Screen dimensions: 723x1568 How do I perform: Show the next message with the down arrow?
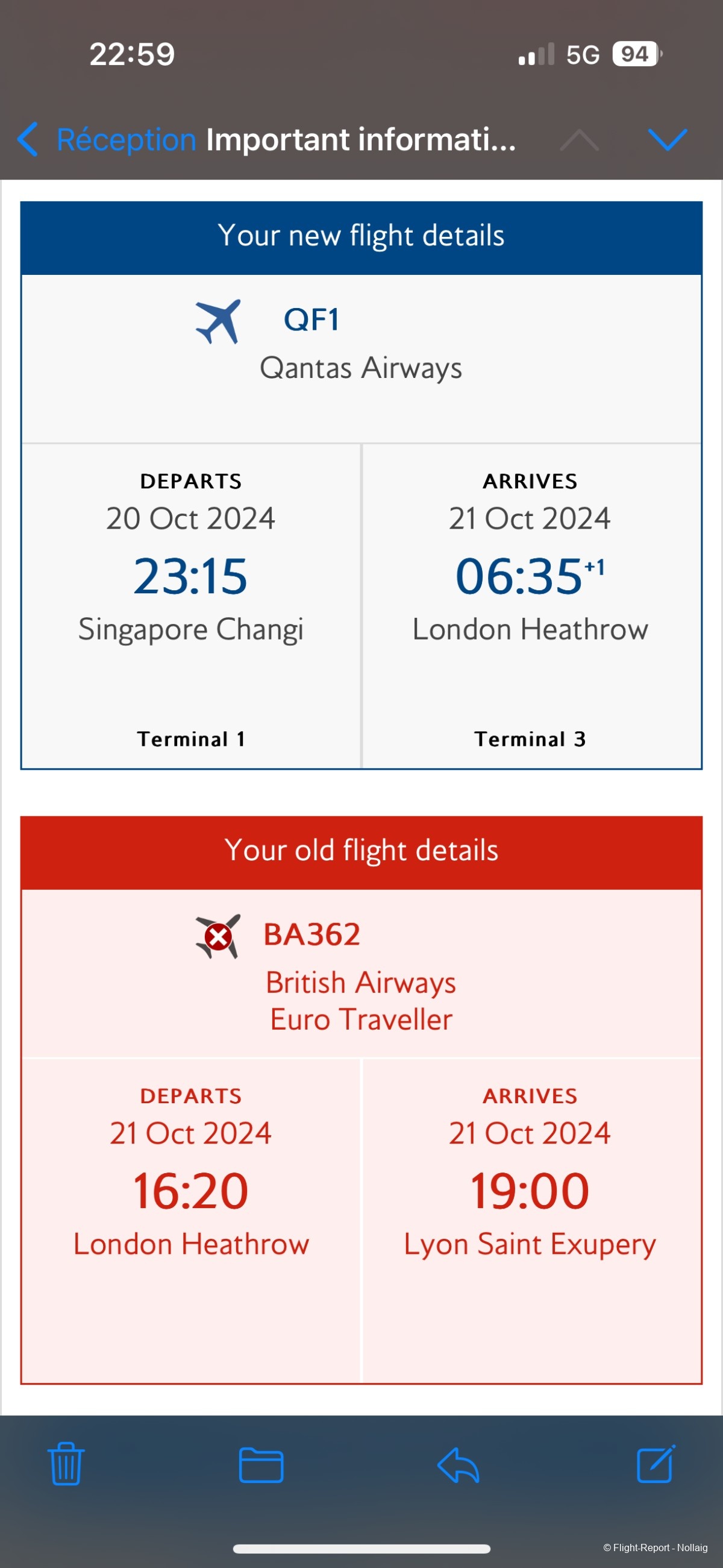pos(667,139)
